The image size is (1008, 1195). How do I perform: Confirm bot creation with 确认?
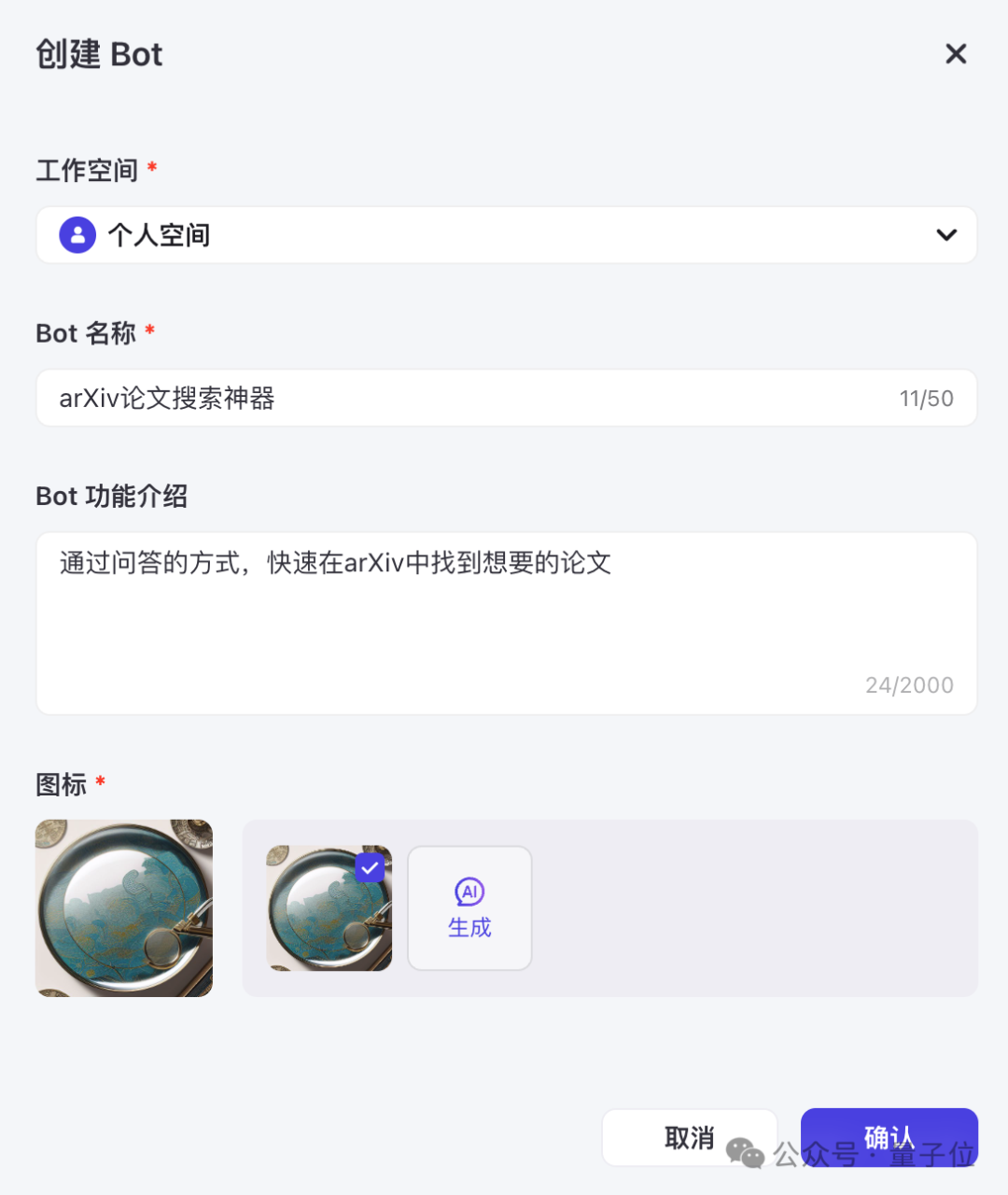coord(889,1137)
